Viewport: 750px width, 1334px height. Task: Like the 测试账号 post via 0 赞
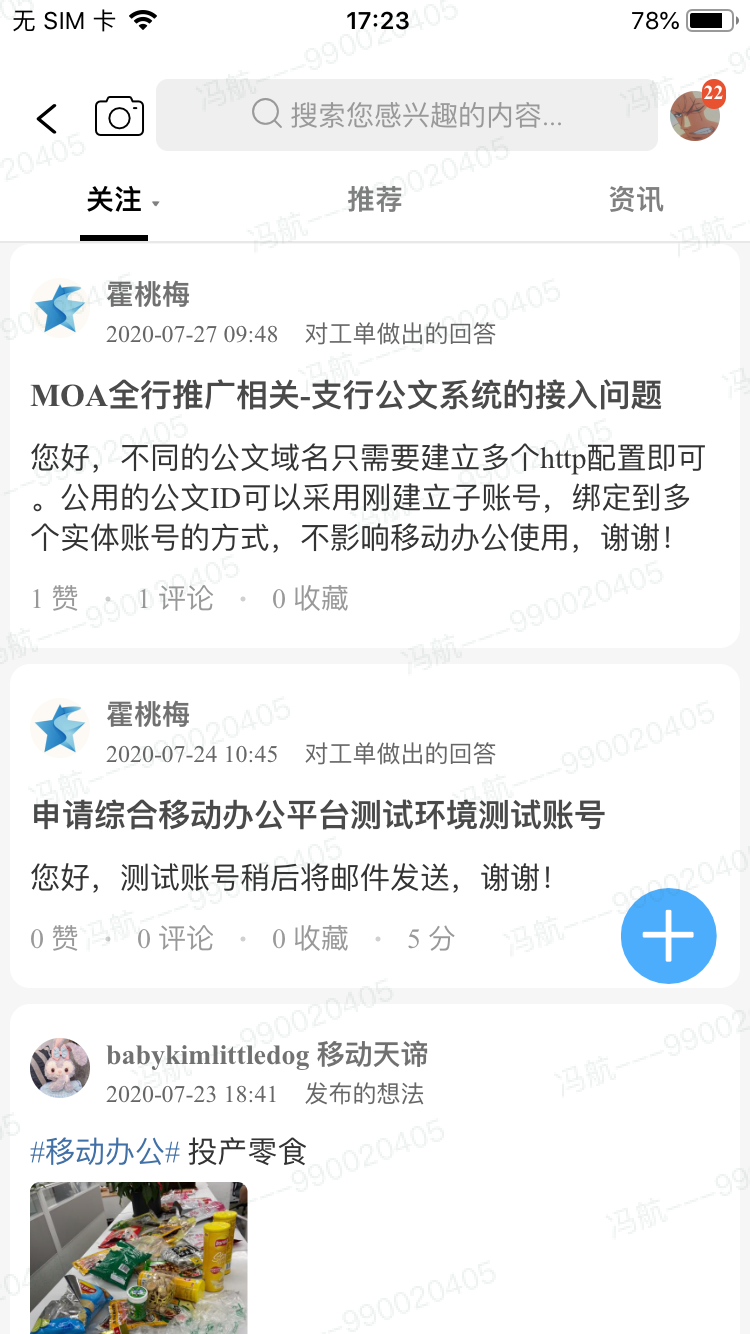coord(54,938)
